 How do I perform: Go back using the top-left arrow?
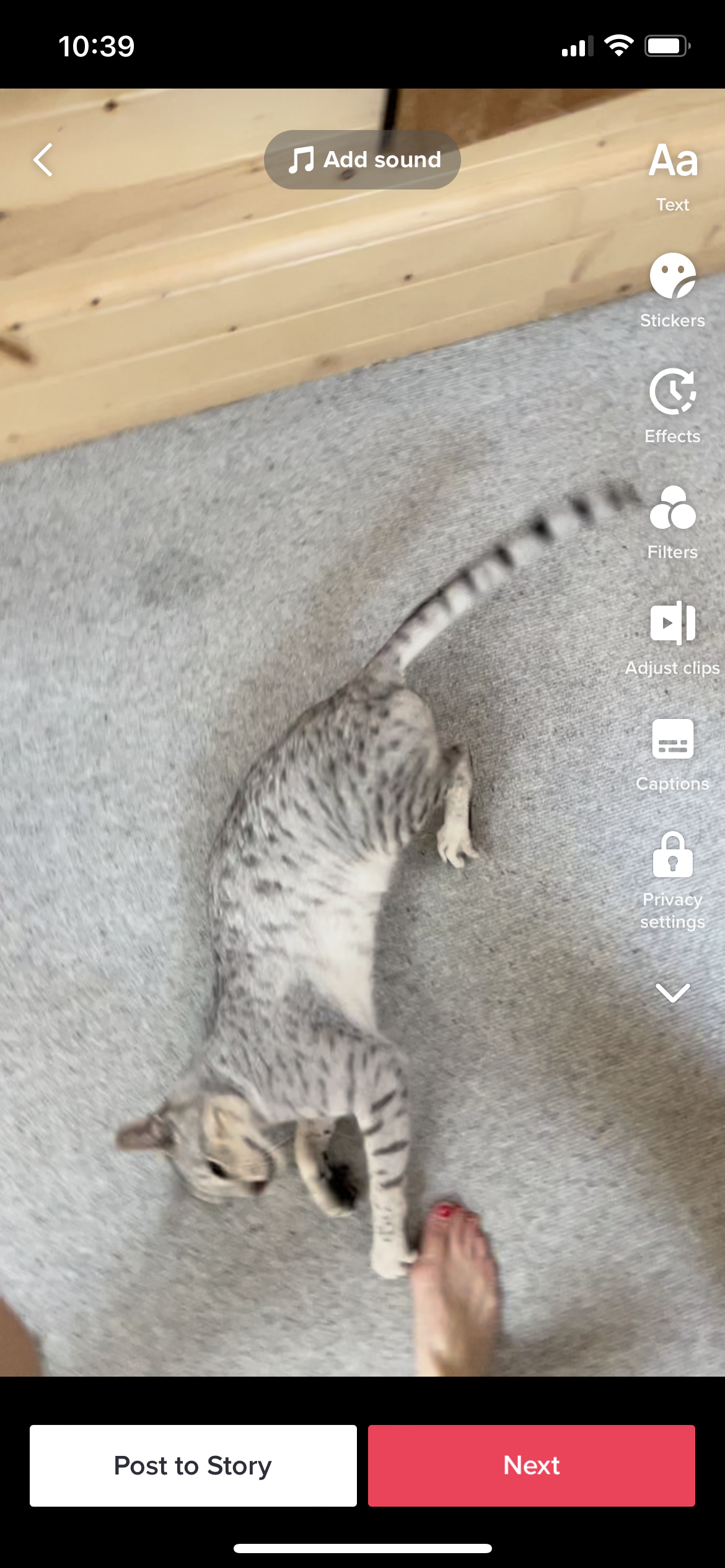point(43,160)
